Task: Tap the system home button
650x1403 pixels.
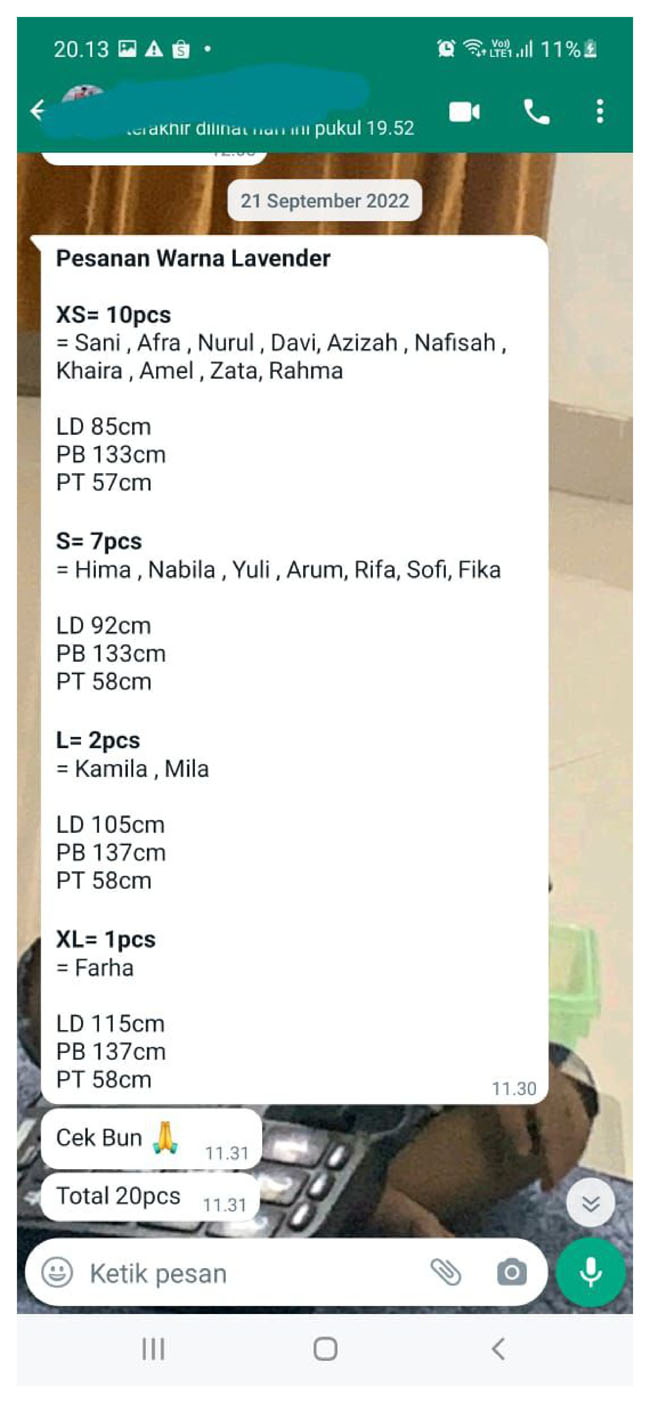Action: pyautogui.click(x=325, y=1349)
